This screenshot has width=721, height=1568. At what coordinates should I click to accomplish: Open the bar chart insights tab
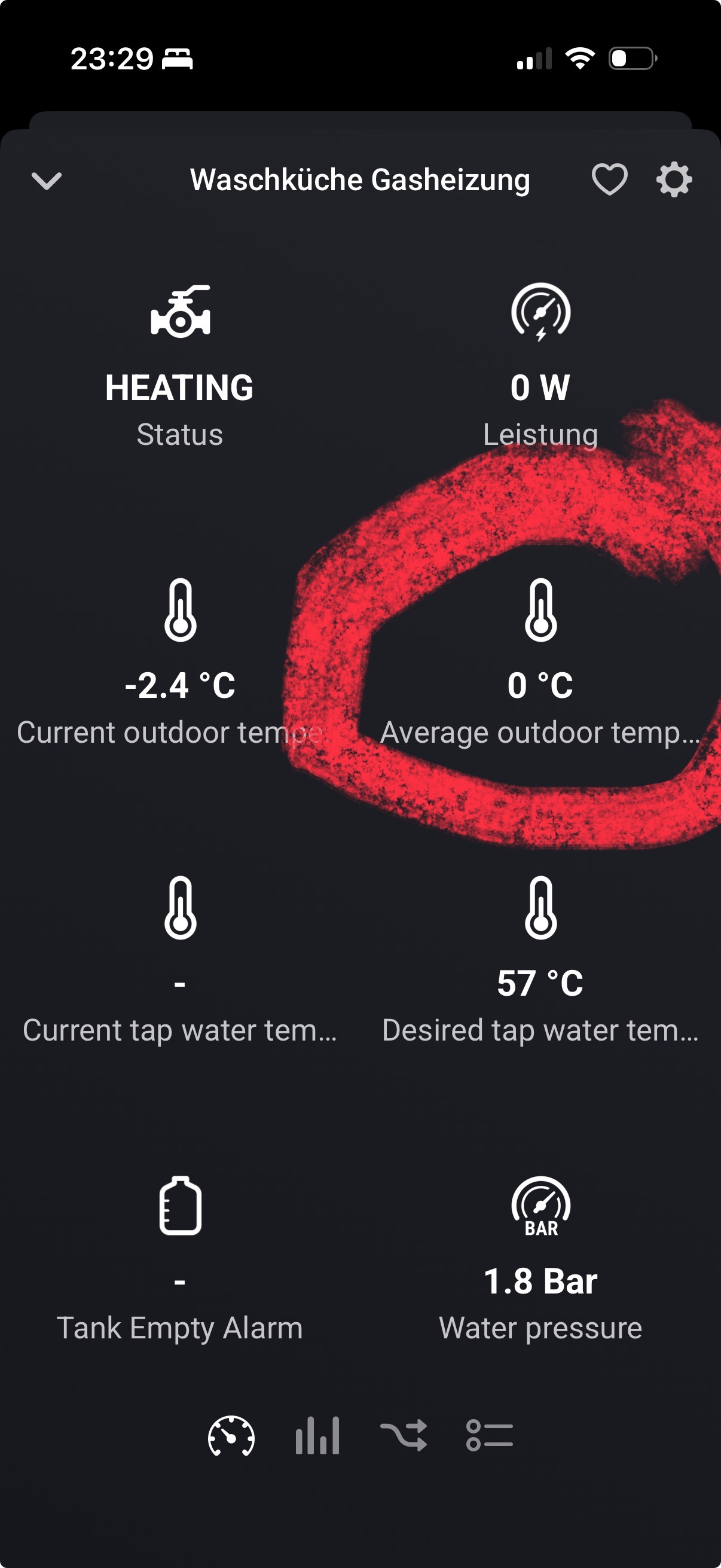(x=317, y=1436)
